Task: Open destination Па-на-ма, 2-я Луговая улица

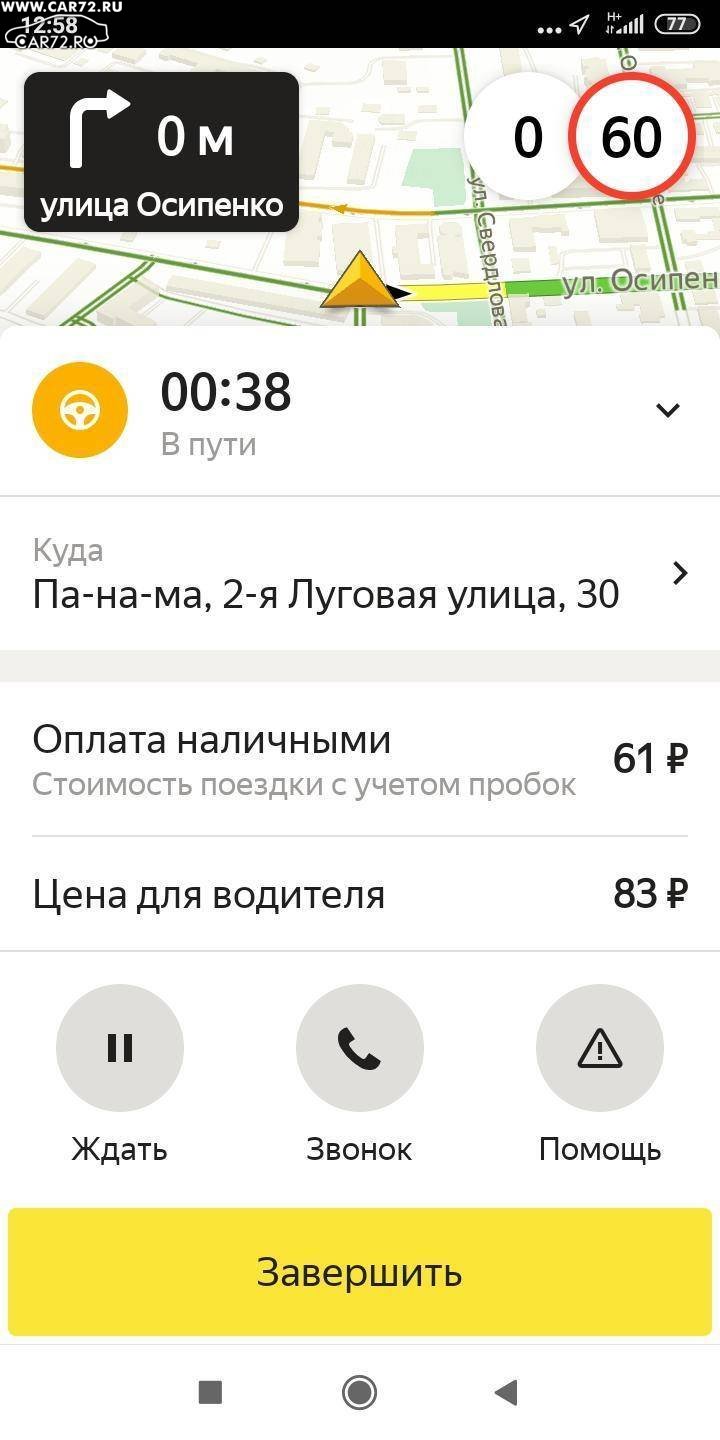Action: click(360, 574)
